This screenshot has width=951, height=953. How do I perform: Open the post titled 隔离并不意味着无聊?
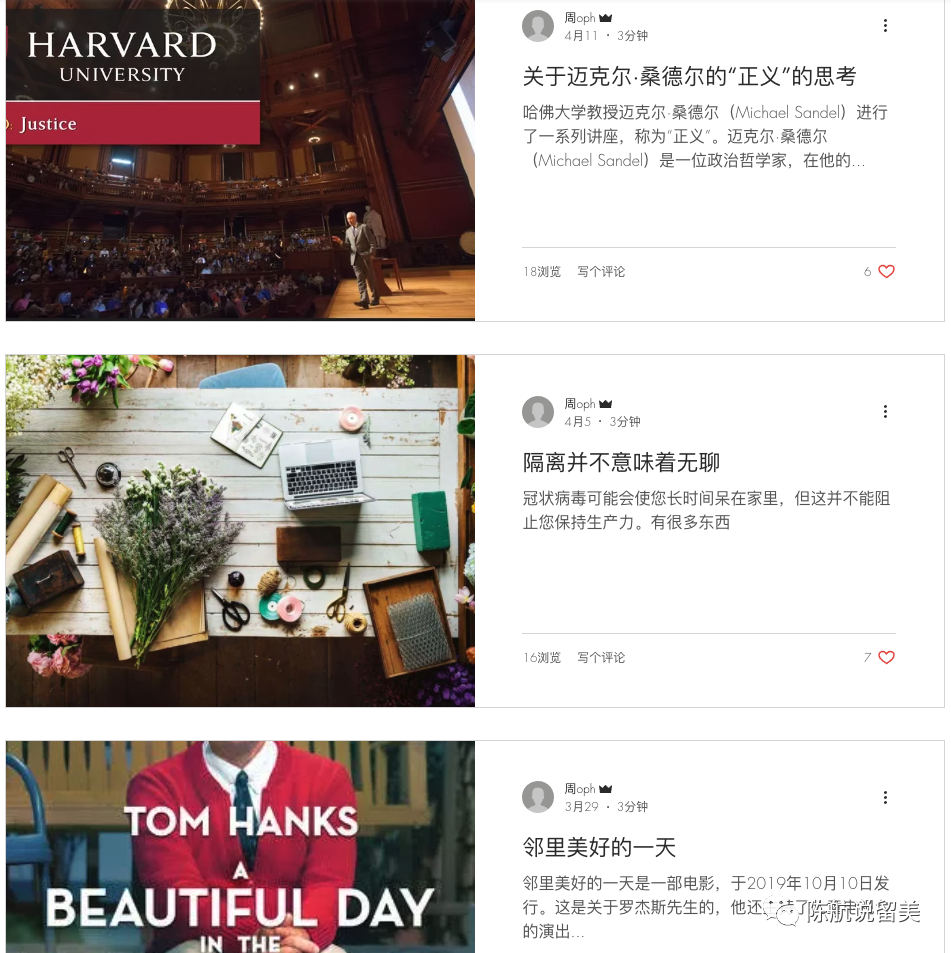pos(621,462)
